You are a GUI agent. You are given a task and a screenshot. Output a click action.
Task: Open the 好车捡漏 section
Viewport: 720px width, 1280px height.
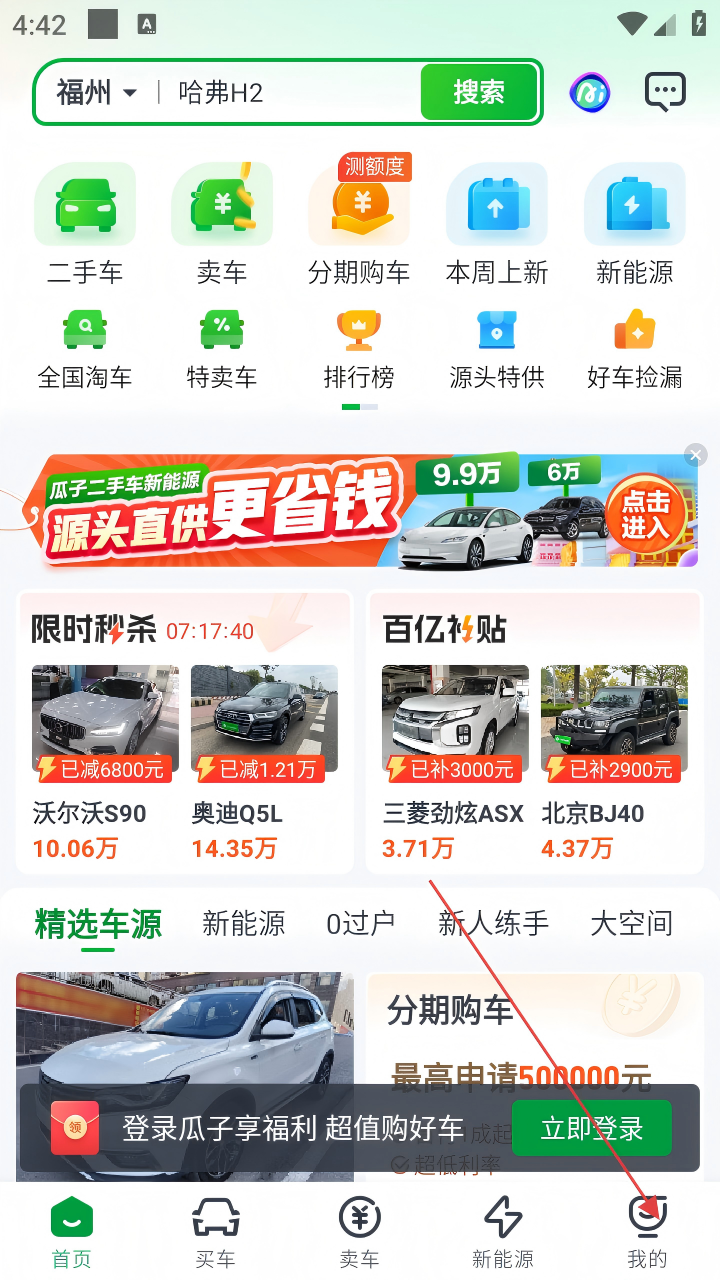(635, 350)
